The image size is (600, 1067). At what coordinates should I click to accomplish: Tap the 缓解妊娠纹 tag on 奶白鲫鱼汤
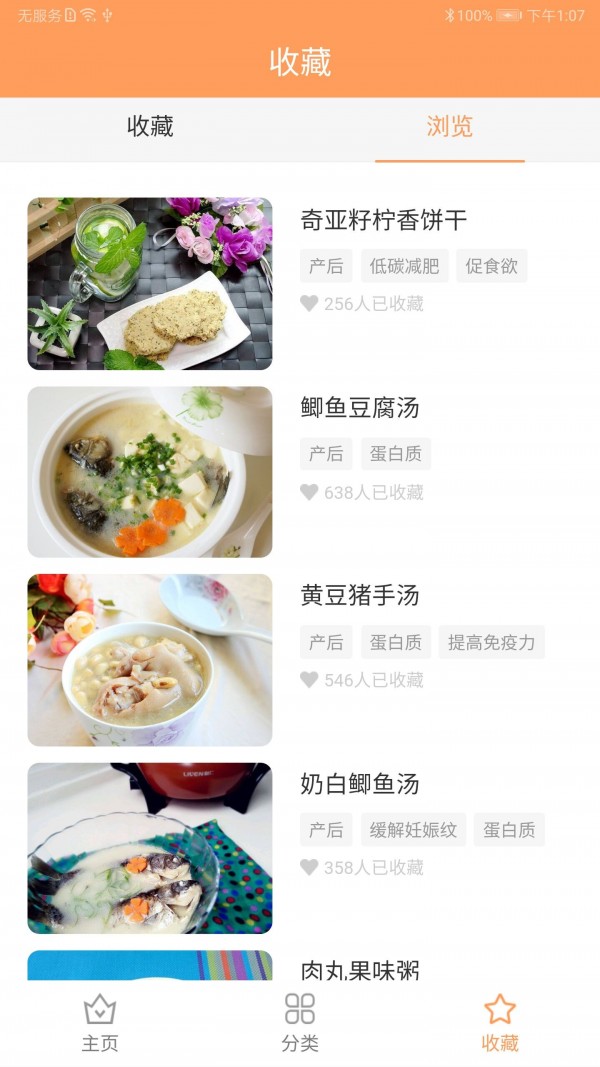pyautogui.click(x=413, y=830)
